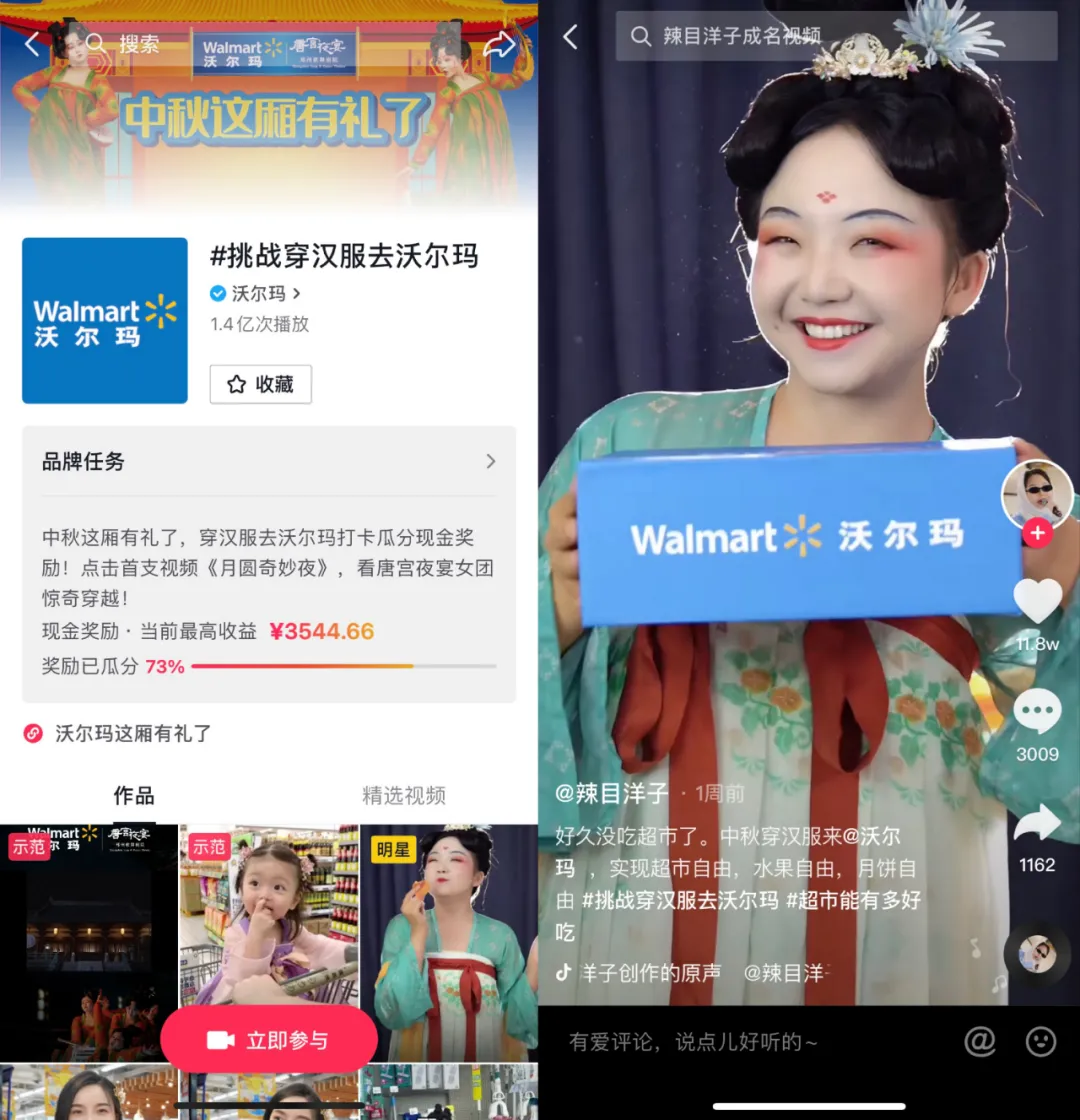The height and width of the screenshot is (1120, 1080).
Task: Follow 辣目洋子 using the red plus avatar
Action: (x=1037, y=533)
